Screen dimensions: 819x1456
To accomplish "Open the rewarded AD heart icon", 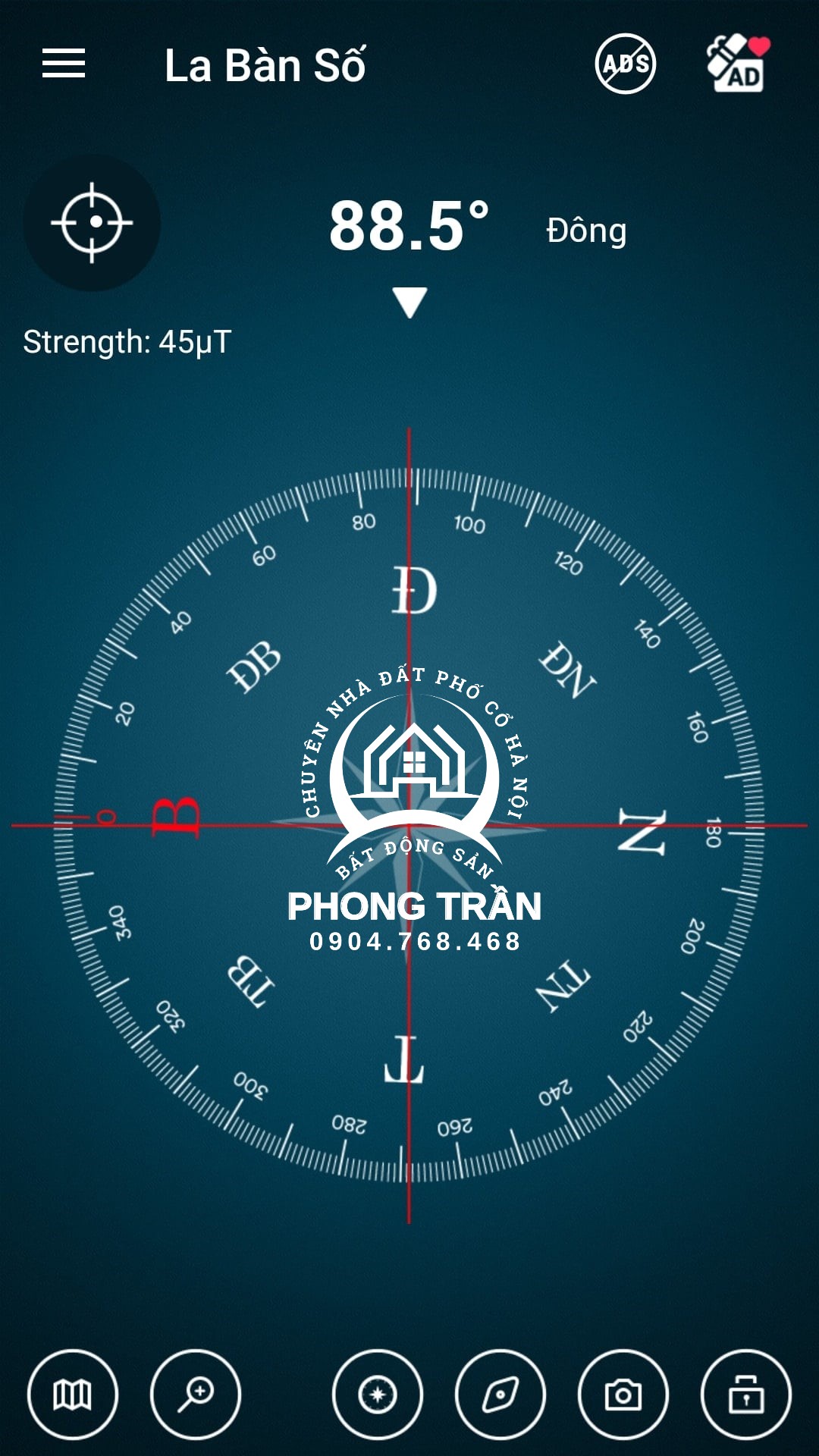I will [737, 64].
